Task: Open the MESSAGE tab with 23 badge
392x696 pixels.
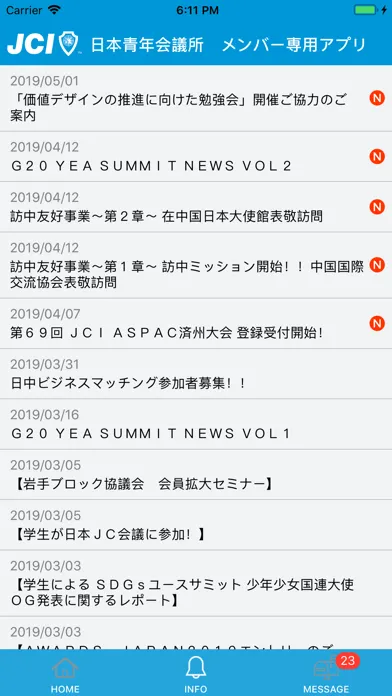Action: click(326, 674)
